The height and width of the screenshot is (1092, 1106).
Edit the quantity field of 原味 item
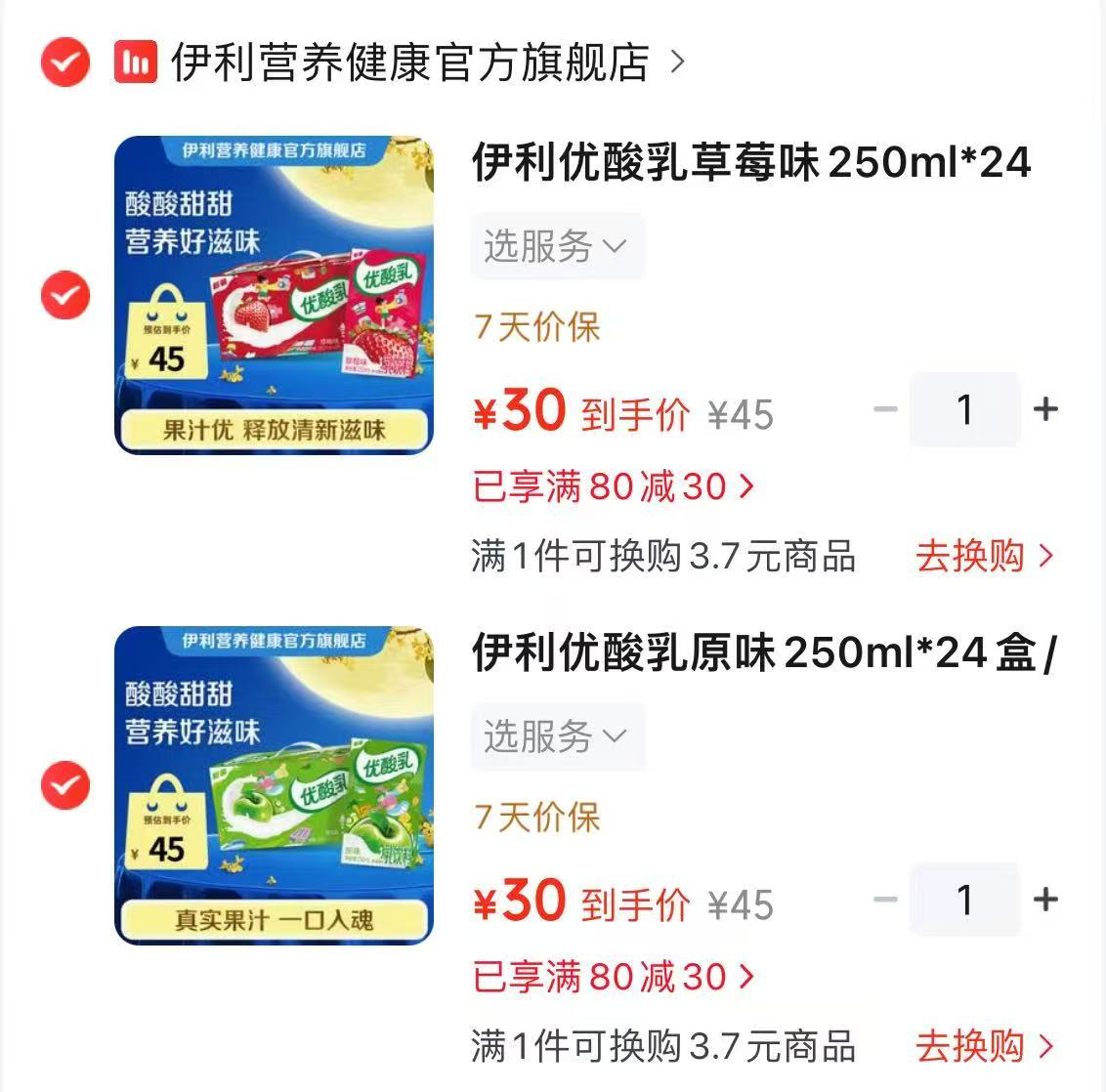tap(965, 900)
